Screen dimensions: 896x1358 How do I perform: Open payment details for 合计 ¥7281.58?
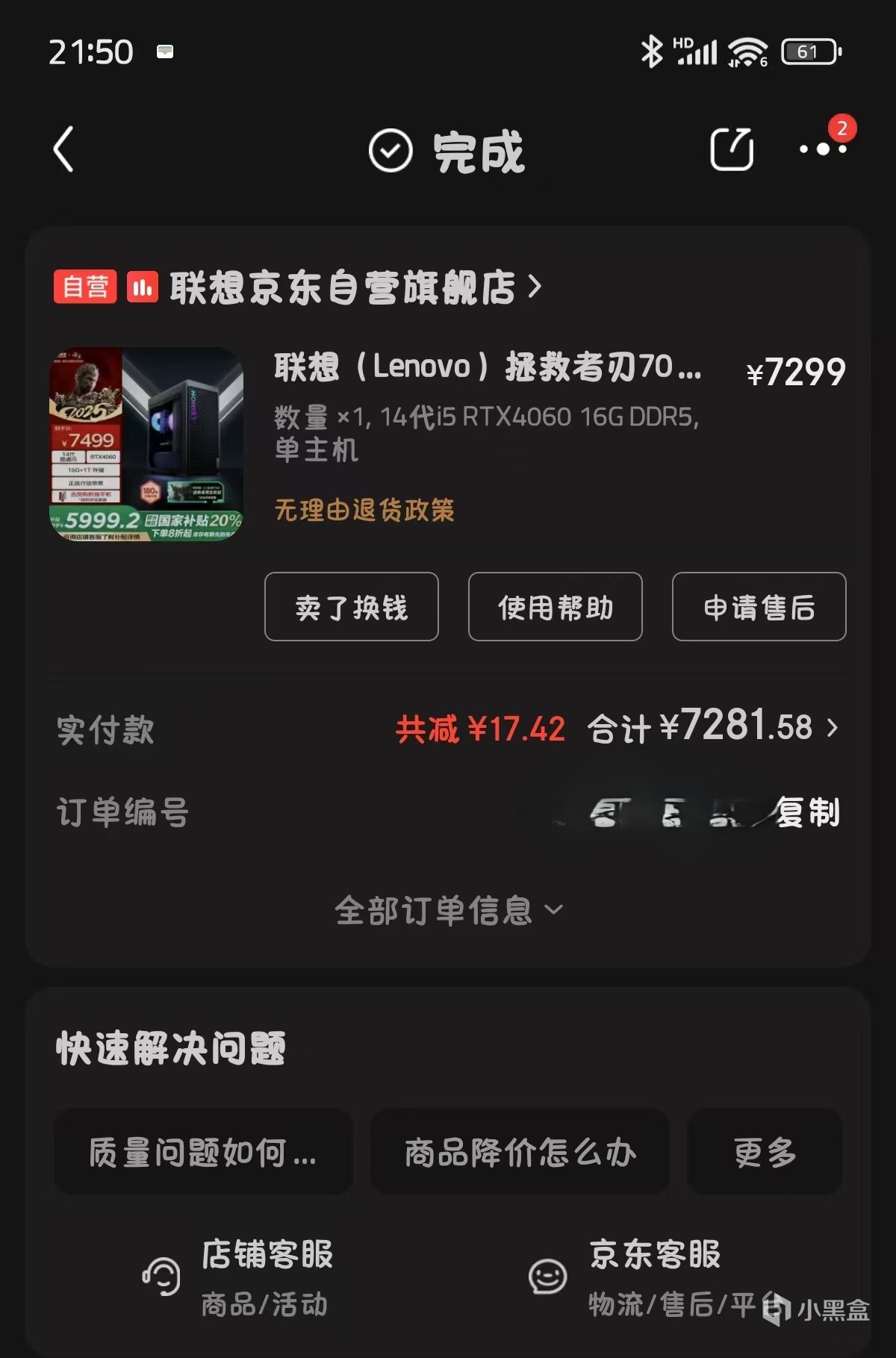pyautogui.click(x=713, y=727)
